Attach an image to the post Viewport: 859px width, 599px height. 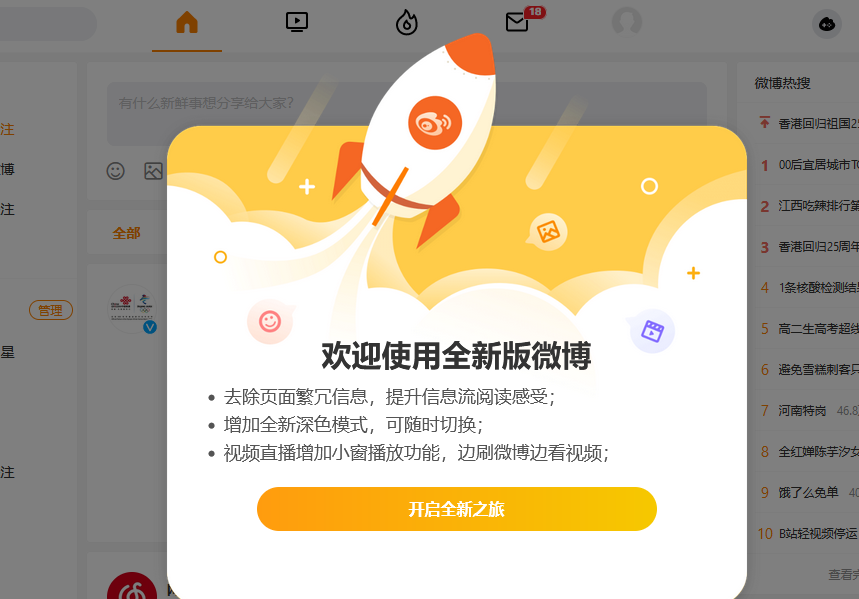[x=152, y=171]
